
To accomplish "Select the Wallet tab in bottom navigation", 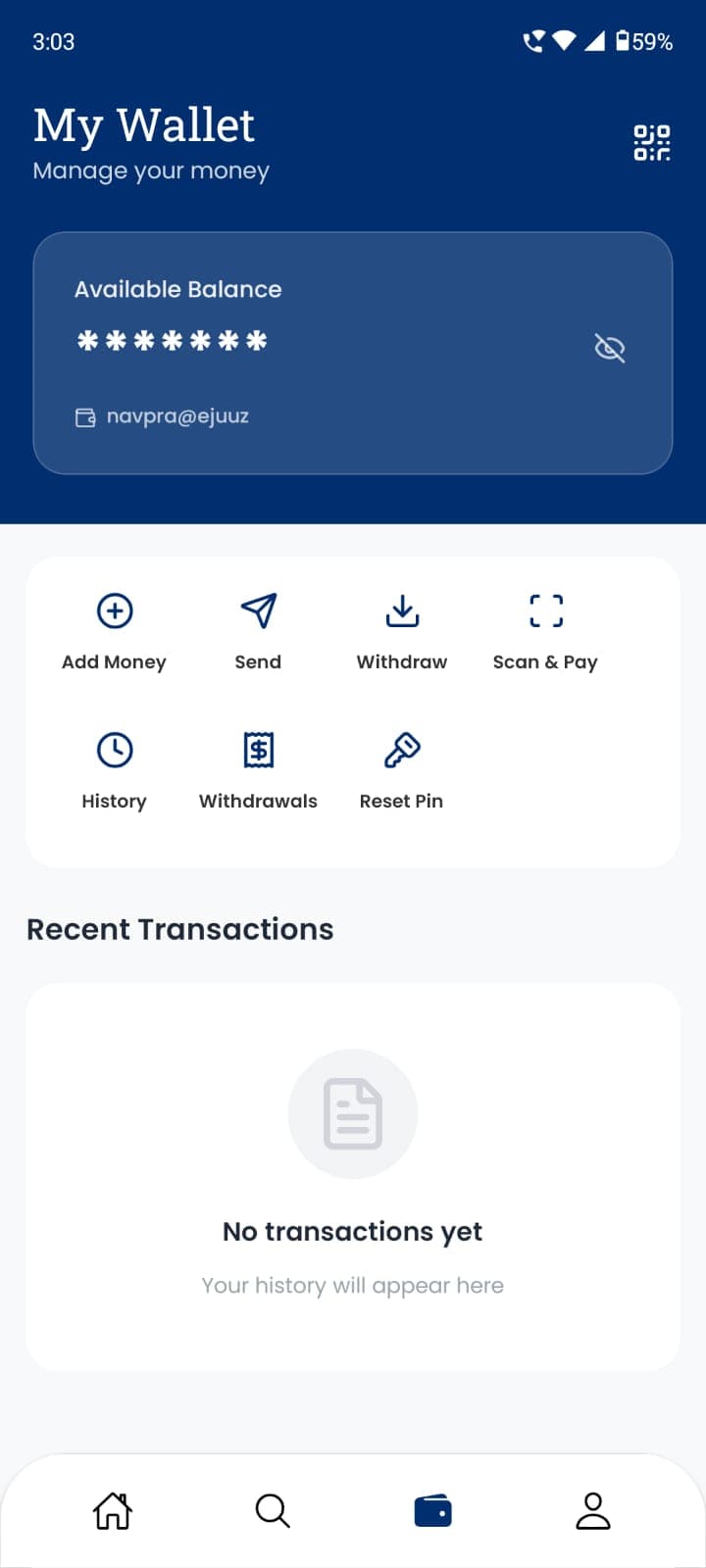I will point(433,1511).
